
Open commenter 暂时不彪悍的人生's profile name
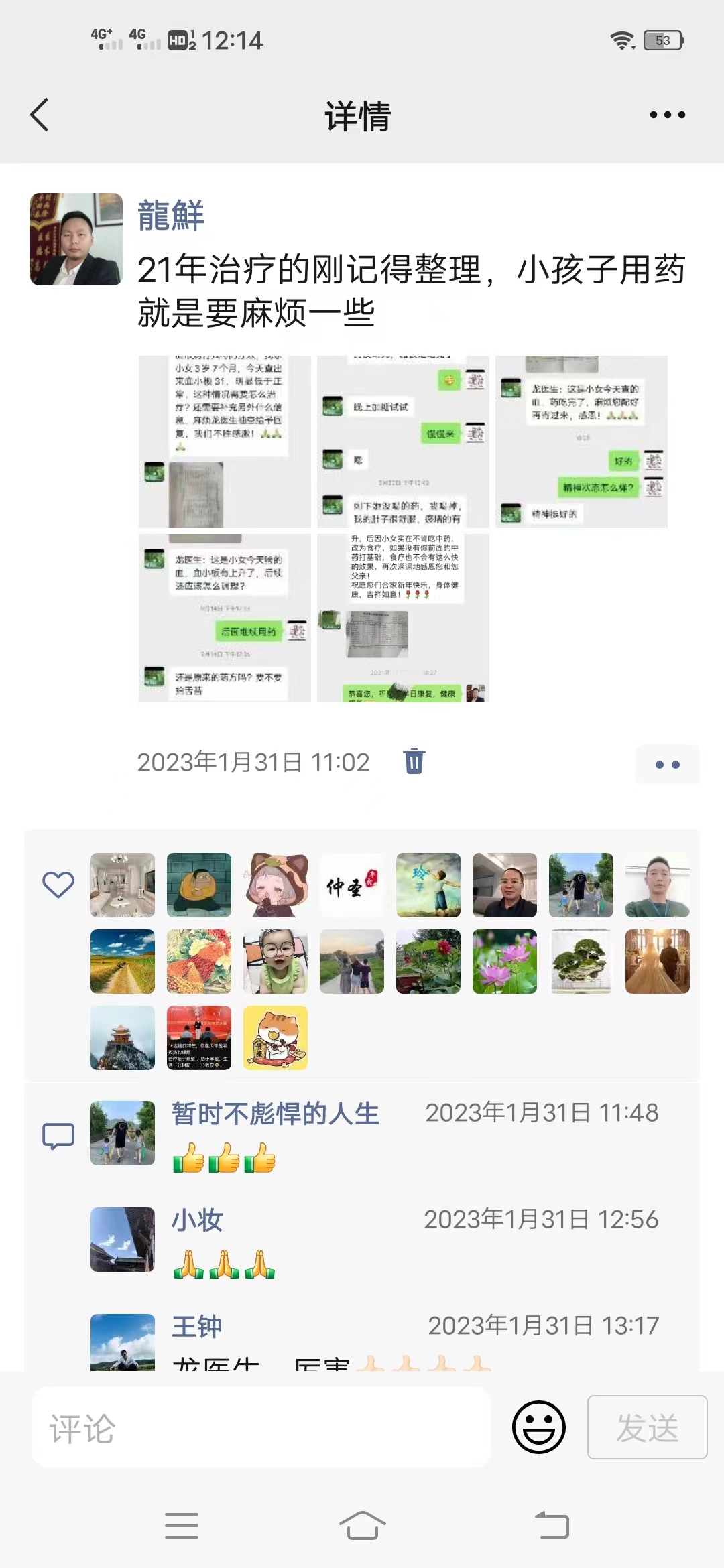276,1114
